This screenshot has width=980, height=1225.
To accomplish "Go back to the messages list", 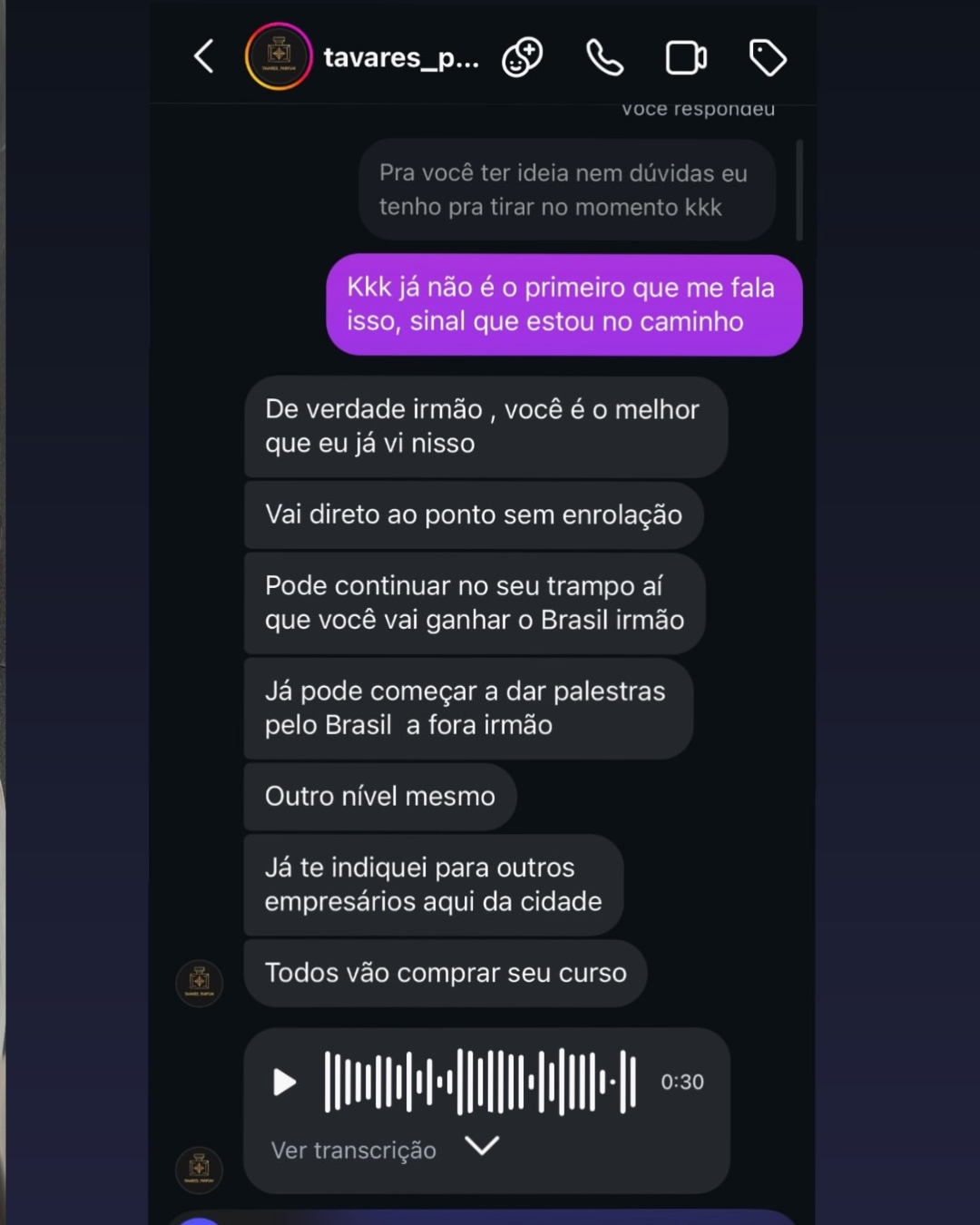I will 204,57.
